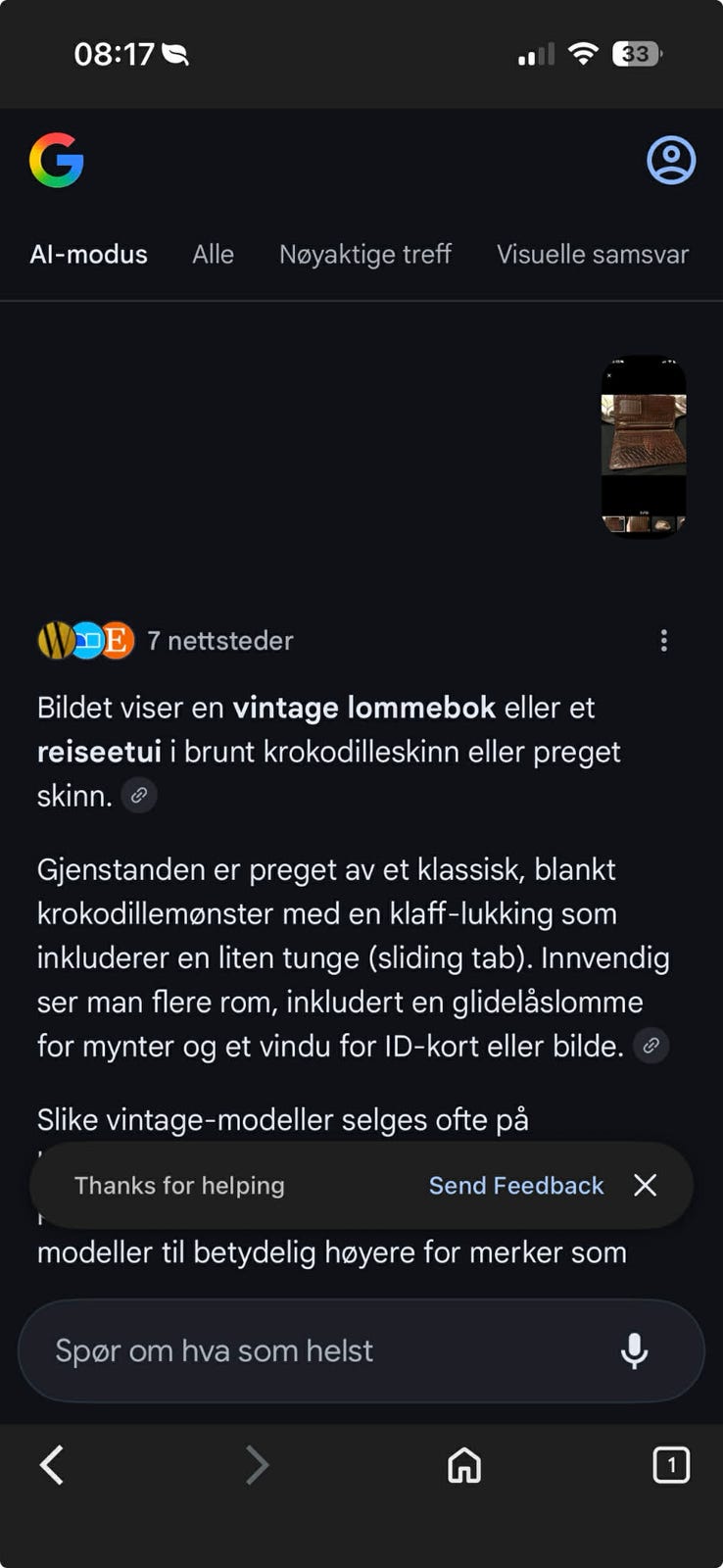Viewport: 723px width, 1568px height.
Task: Open the three-dot options menu
Action: point(663,640)
